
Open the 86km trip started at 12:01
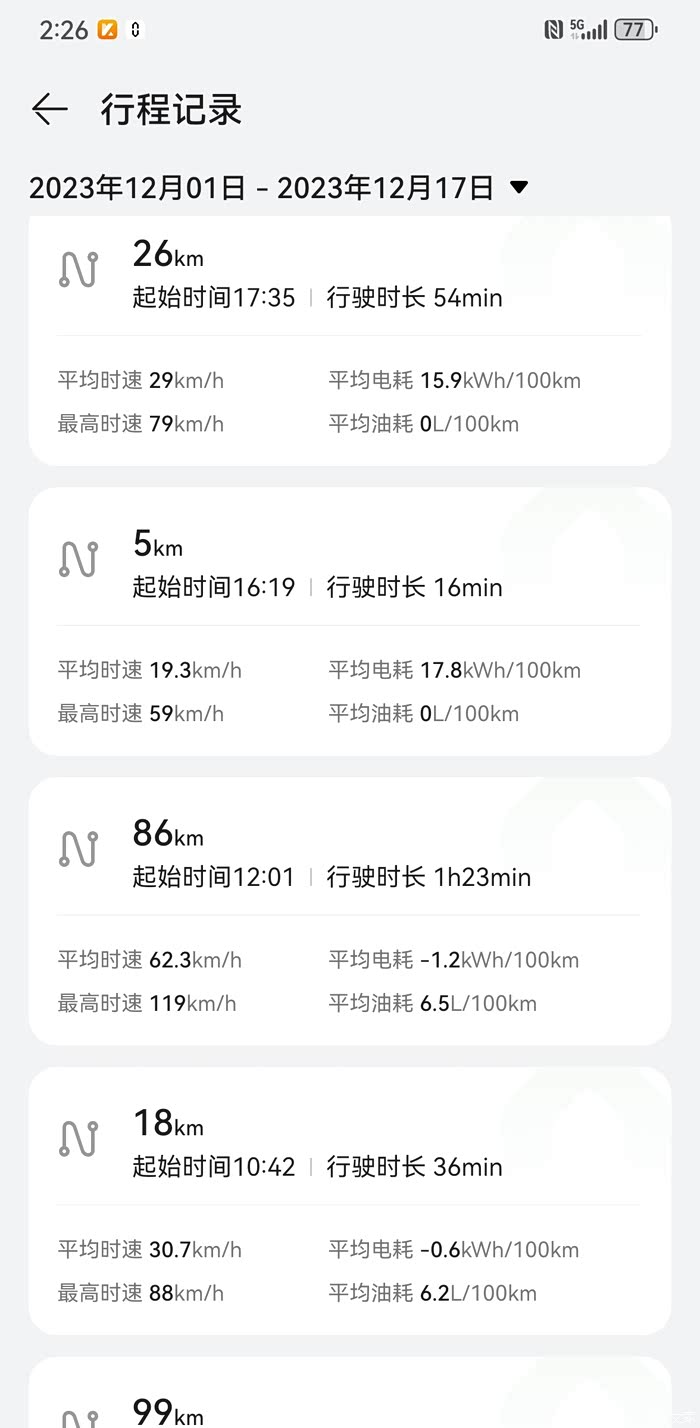click(349, 911)
